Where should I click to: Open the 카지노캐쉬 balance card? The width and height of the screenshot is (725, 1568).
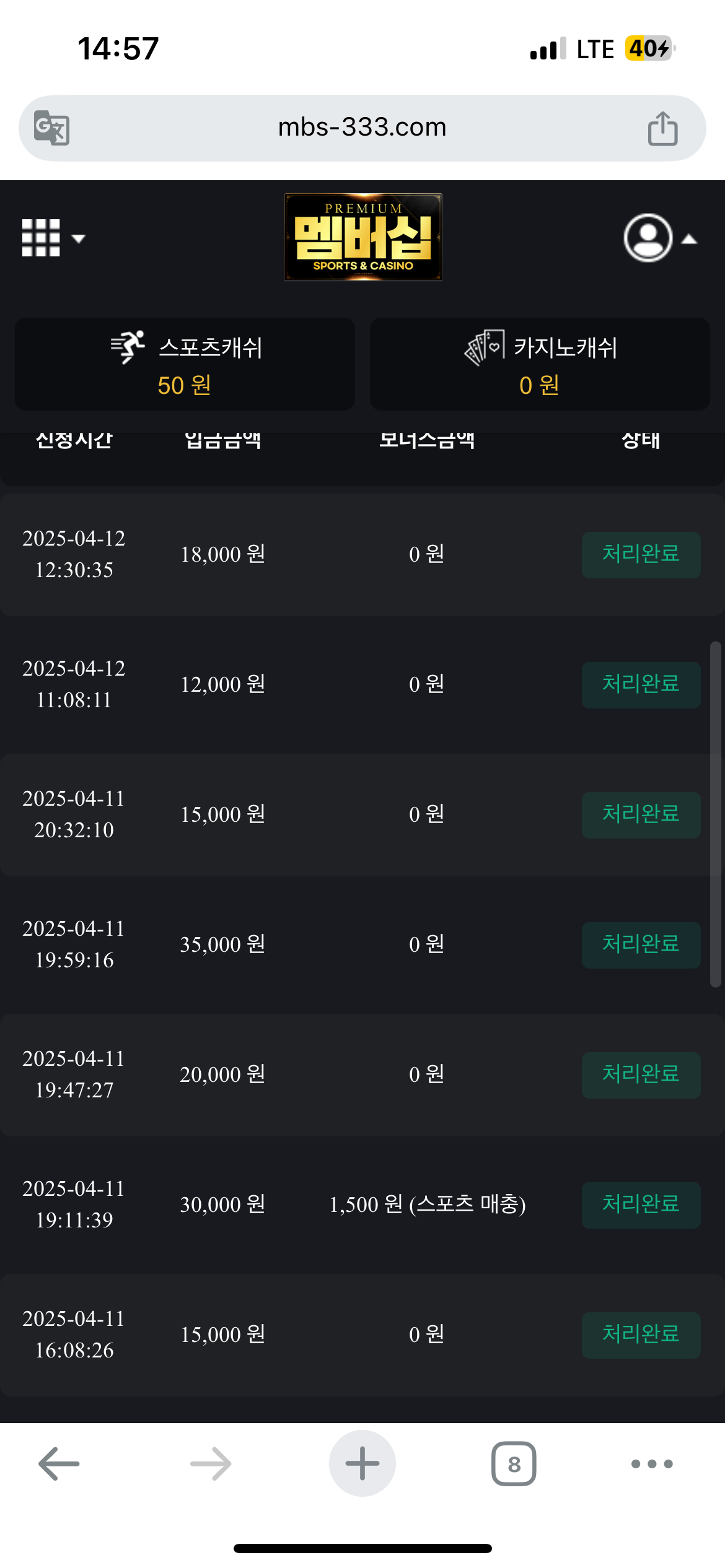pos(540,364)
